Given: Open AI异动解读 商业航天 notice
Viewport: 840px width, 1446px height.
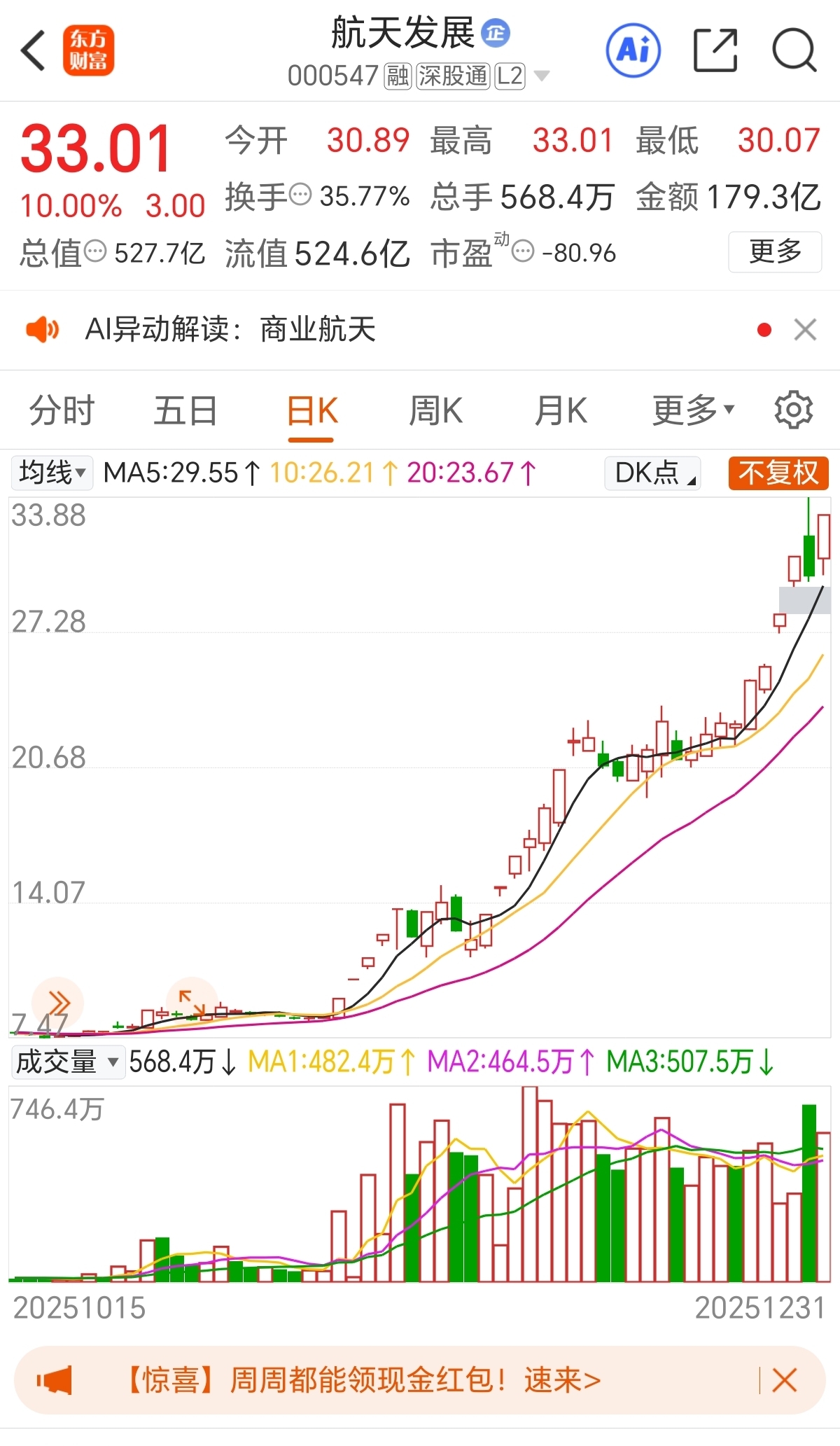Looking at the screenshot, I should pyautogui.click(x=231, y=329).
